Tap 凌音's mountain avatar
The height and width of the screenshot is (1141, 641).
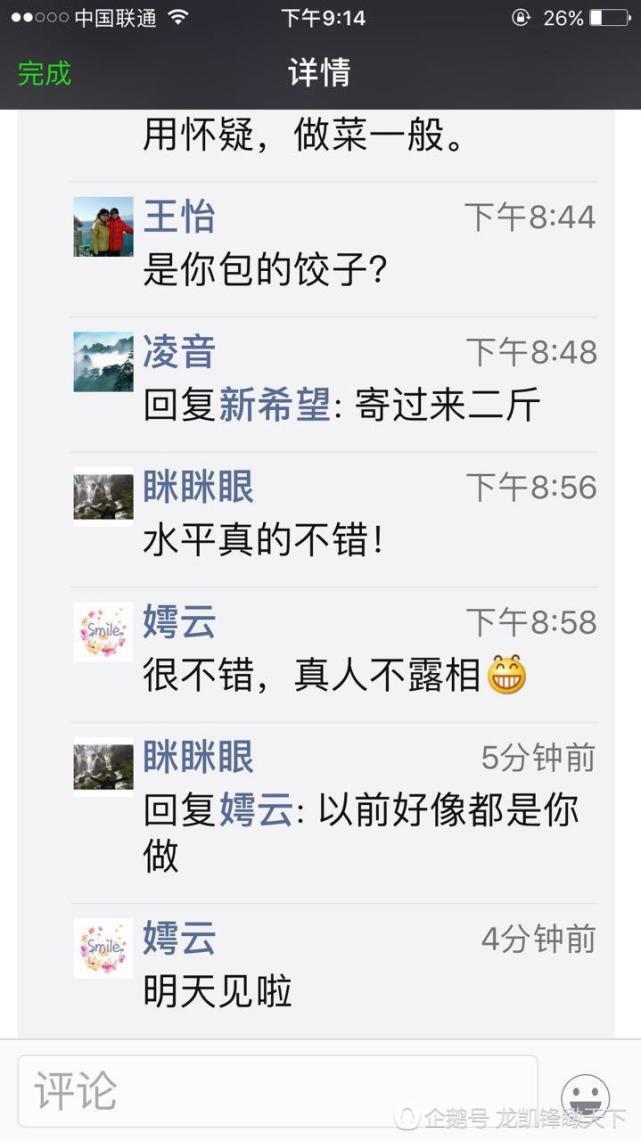click(103, 361)
